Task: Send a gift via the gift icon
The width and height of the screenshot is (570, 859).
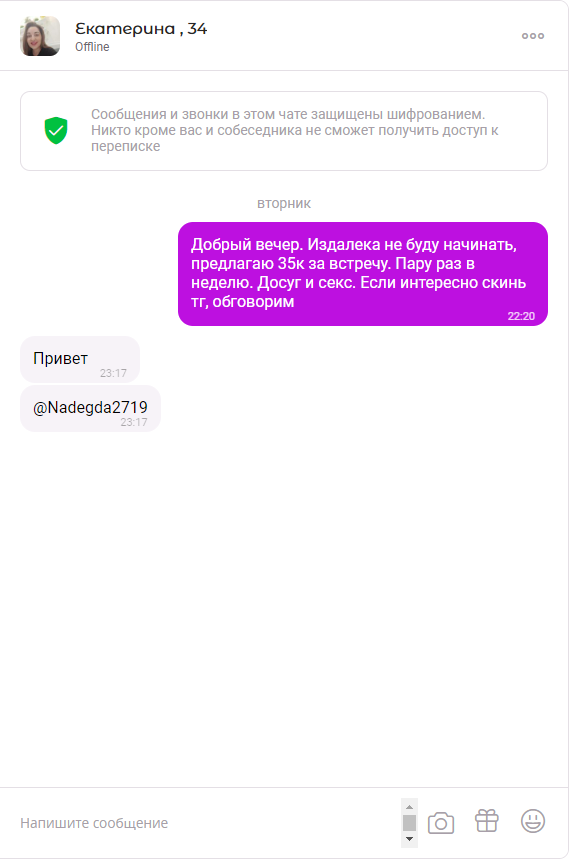Action: (x=487, y=821)
